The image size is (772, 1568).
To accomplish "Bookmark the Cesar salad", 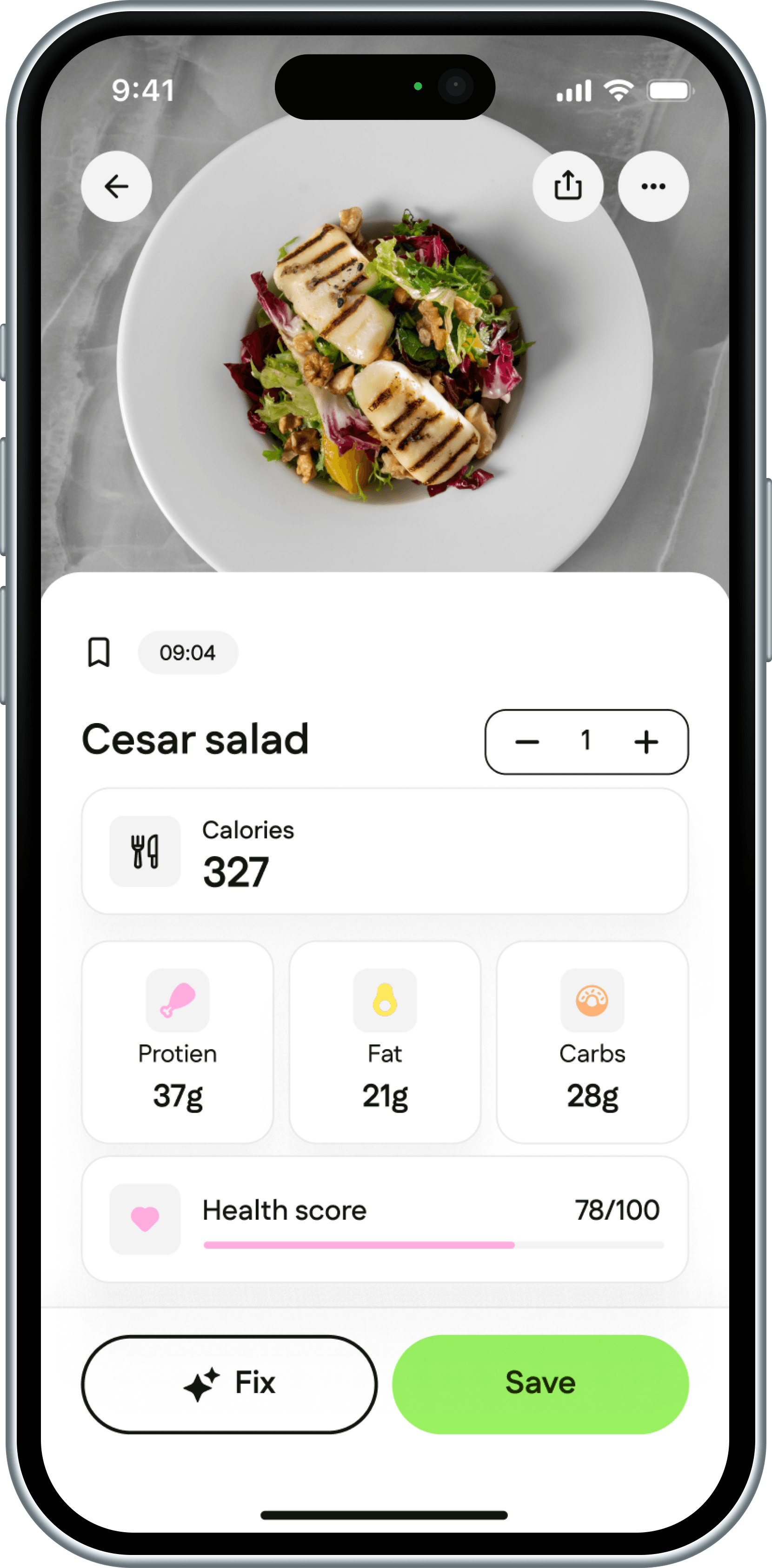I will pos(99,652).
